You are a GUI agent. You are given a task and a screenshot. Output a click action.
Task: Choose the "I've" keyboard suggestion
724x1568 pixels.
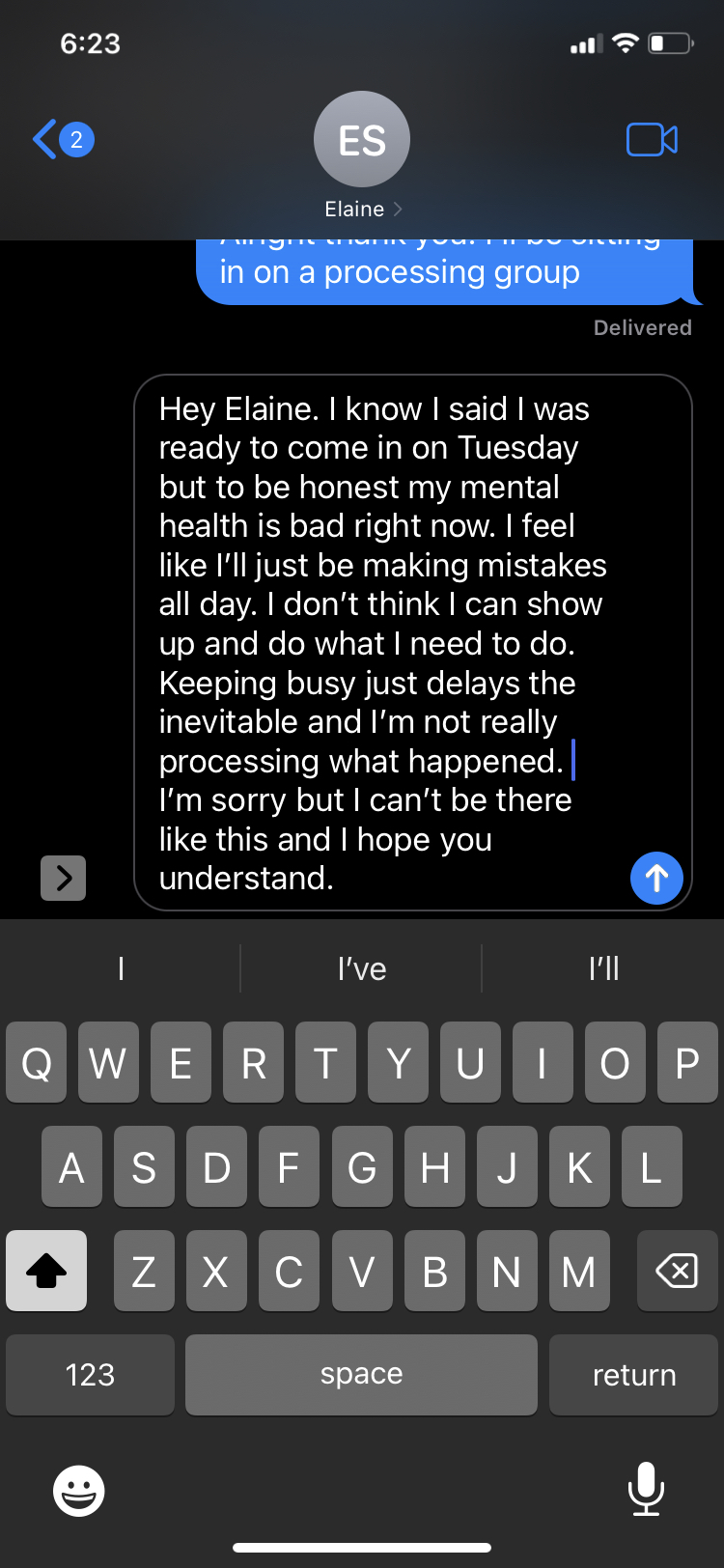(362, 968)
